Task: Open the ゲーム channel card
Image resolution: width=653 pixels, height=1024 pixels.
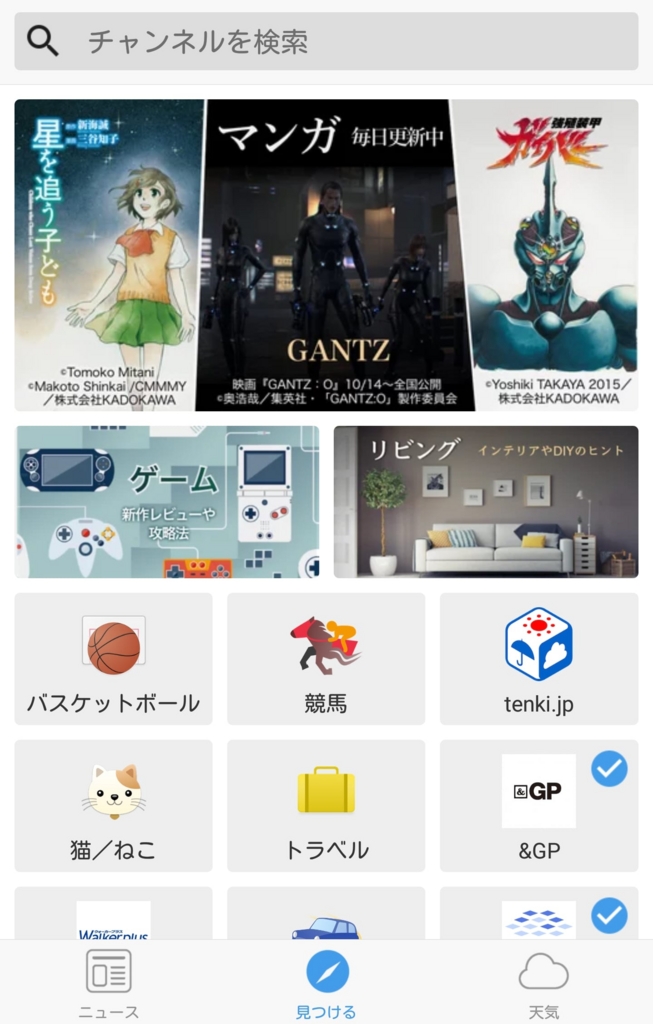Action: (x=167, y=502)
